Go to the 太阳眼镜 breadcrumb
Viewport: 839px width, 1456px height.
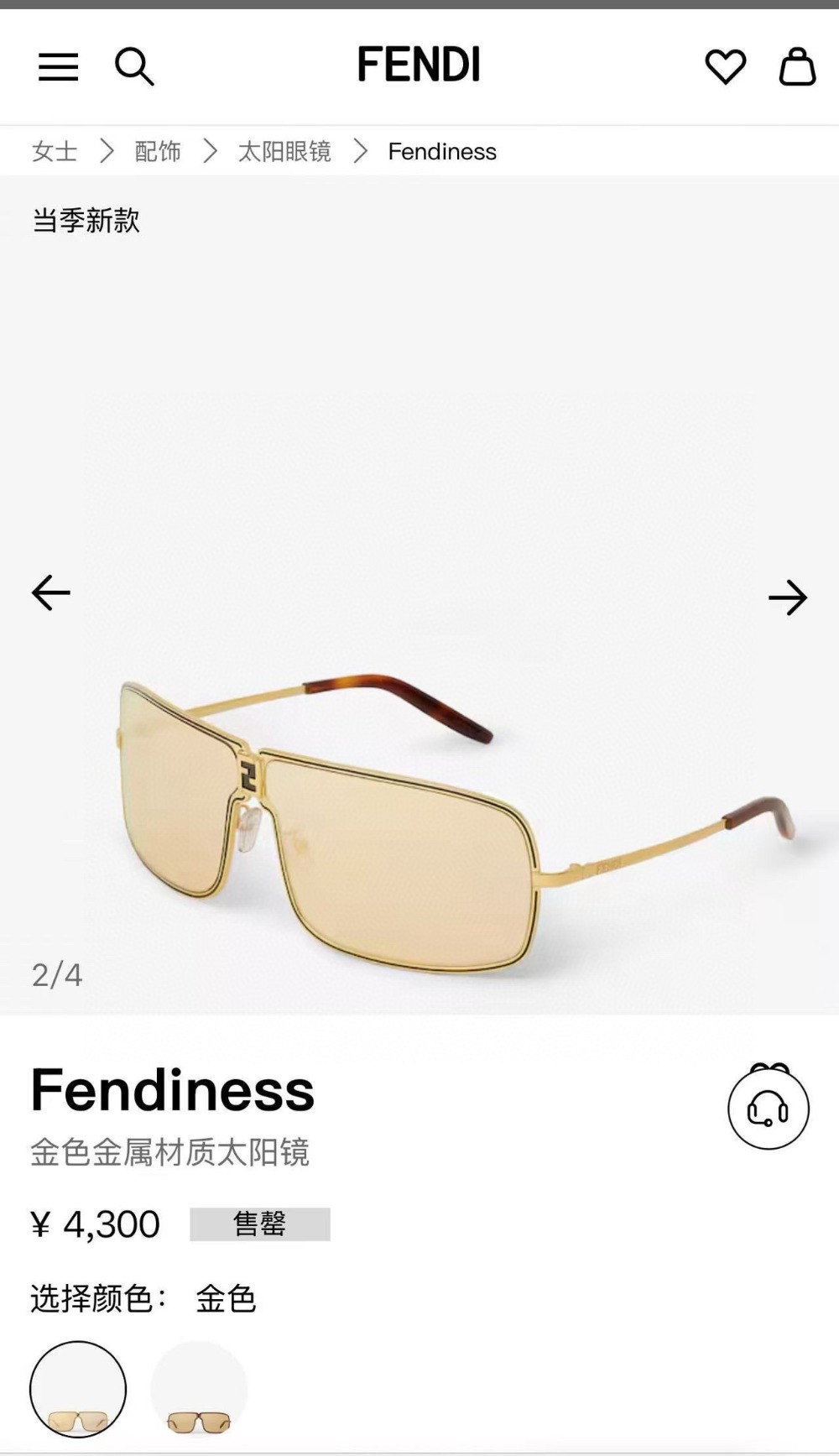[284, 152]
